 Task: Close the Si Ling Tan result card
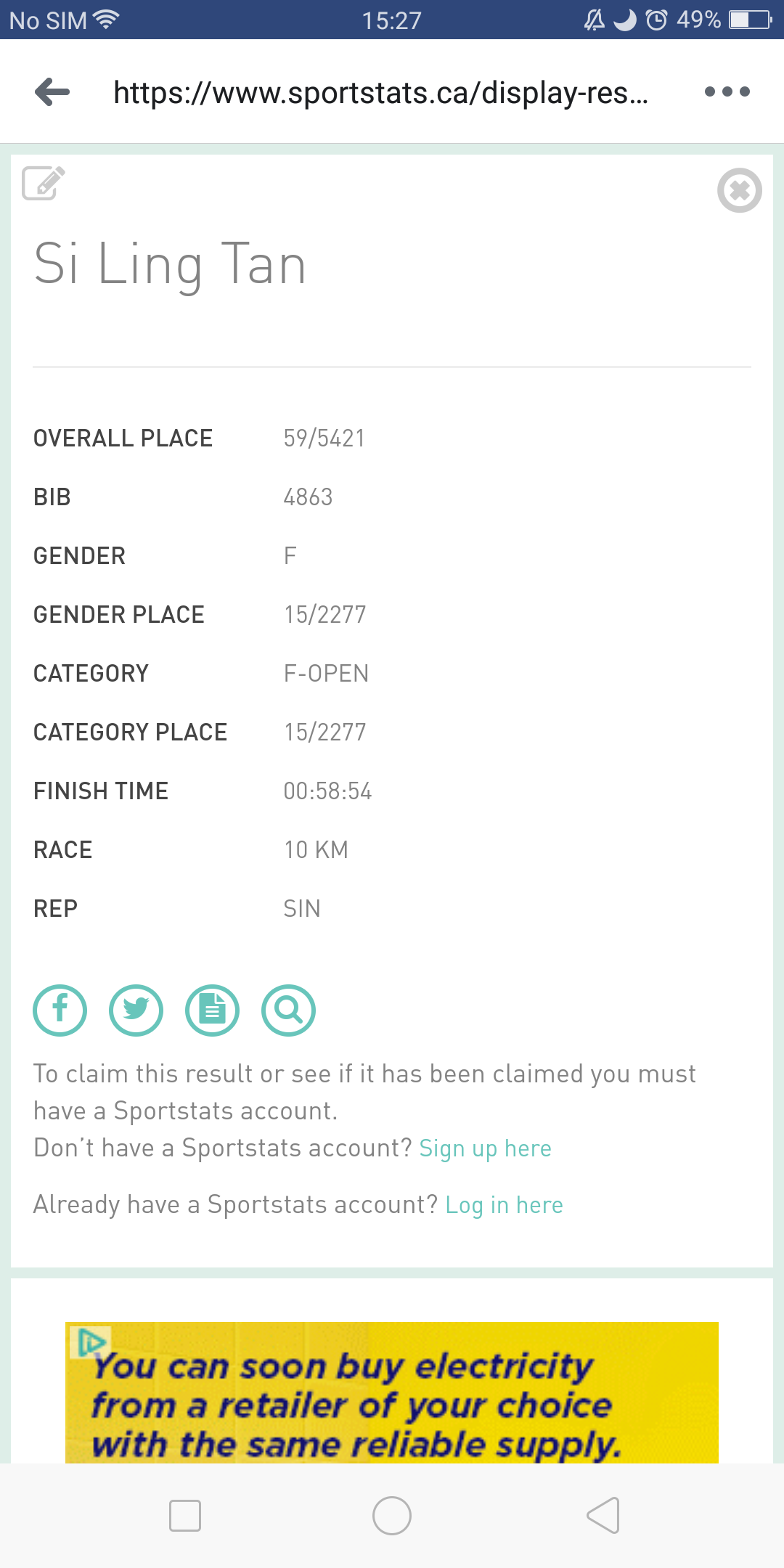[x=740, y=190]
